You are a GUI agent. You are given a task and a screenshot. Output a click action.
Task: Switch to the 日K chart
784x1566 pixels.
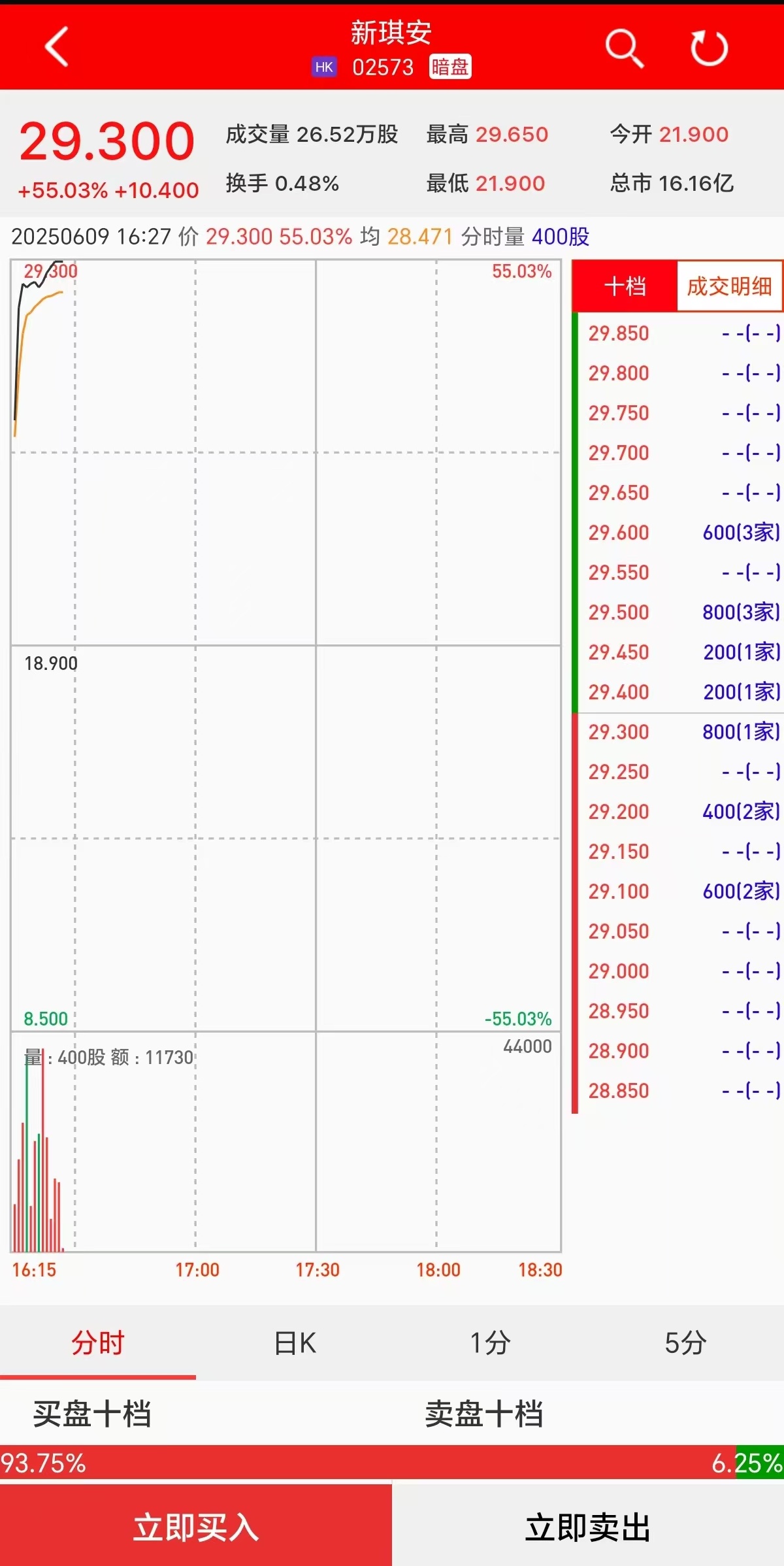tap(295, 1343)
